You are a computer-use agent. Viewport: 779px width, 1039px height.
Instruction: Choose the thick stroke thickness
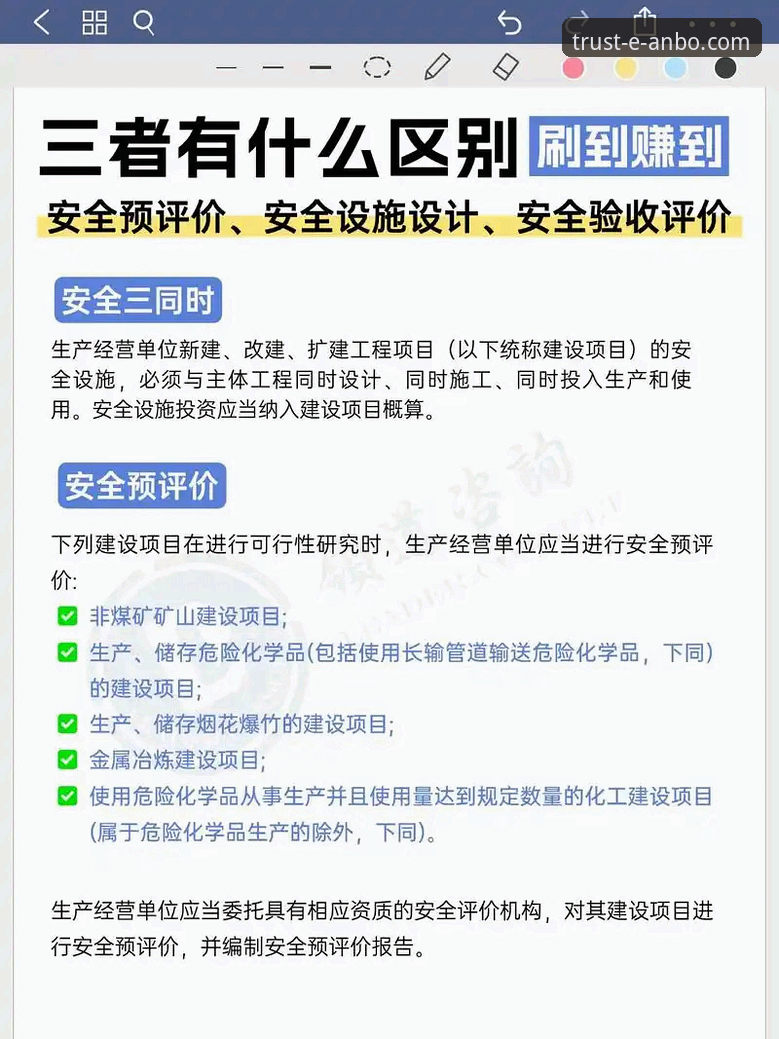320,67
